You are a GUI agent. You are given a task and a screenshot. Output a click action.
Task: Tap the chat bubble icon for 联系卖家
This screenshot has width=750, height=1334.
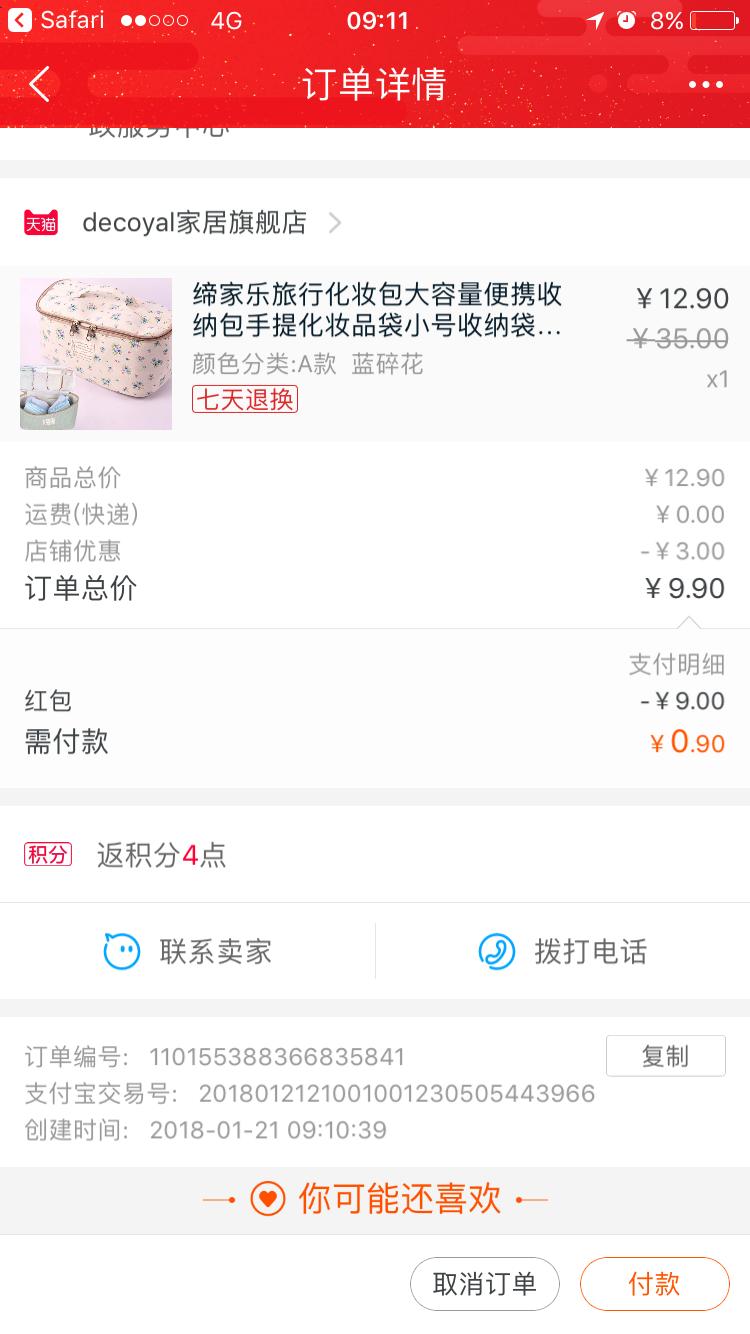(x=120, y=951)
